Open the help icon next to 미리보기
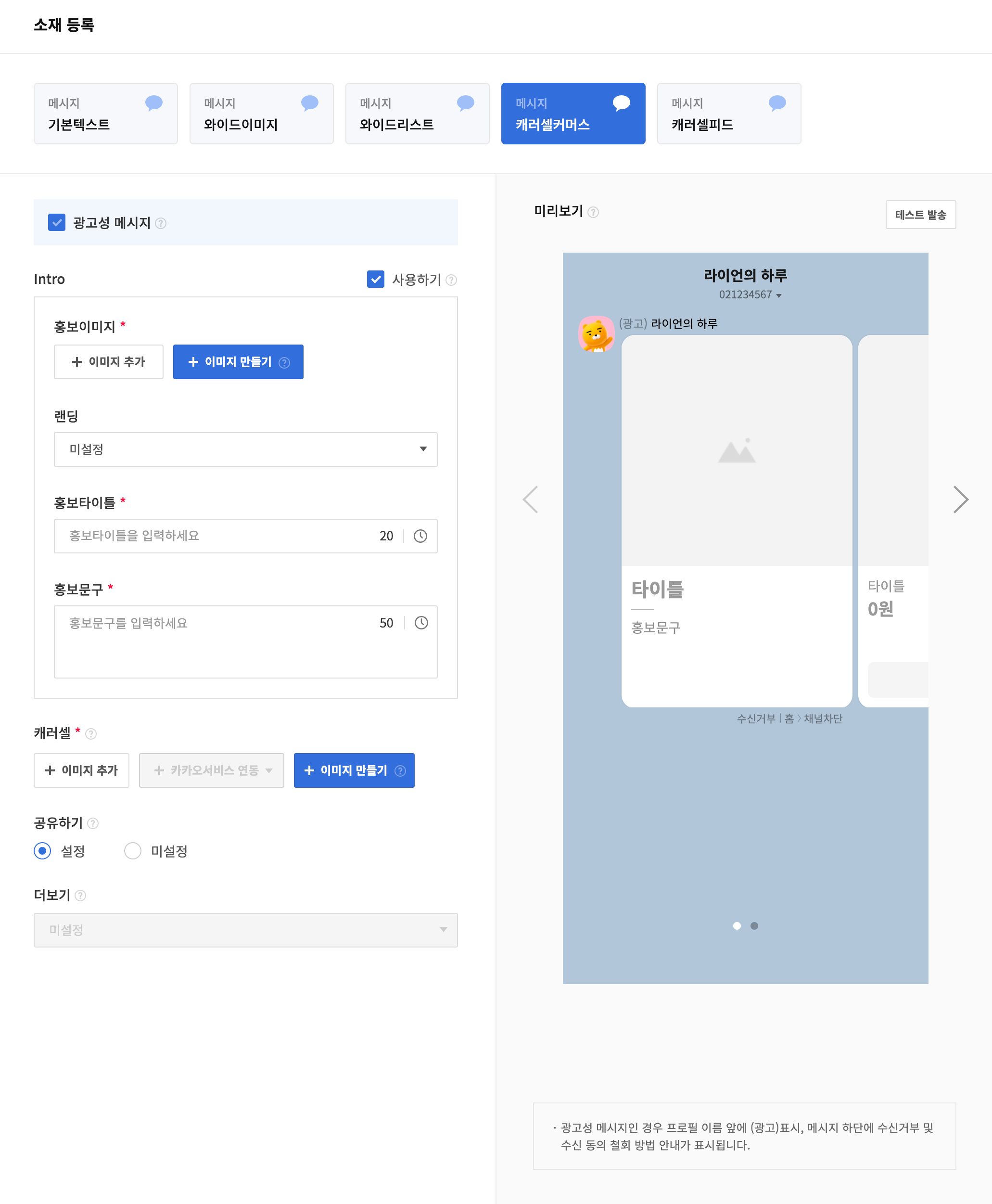 [593, 213]
